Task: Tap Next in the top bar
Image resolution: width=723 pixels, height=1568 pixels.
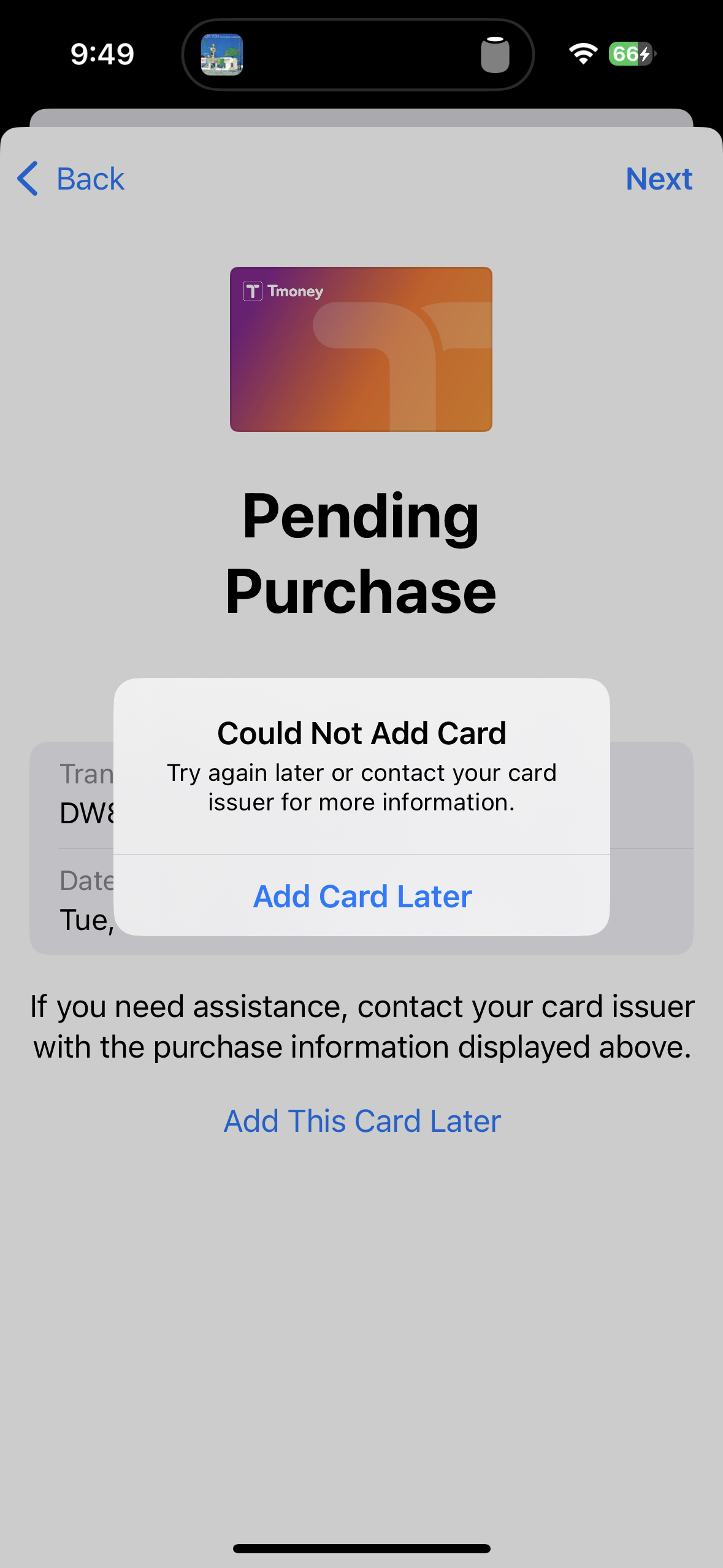Action: 659,179
